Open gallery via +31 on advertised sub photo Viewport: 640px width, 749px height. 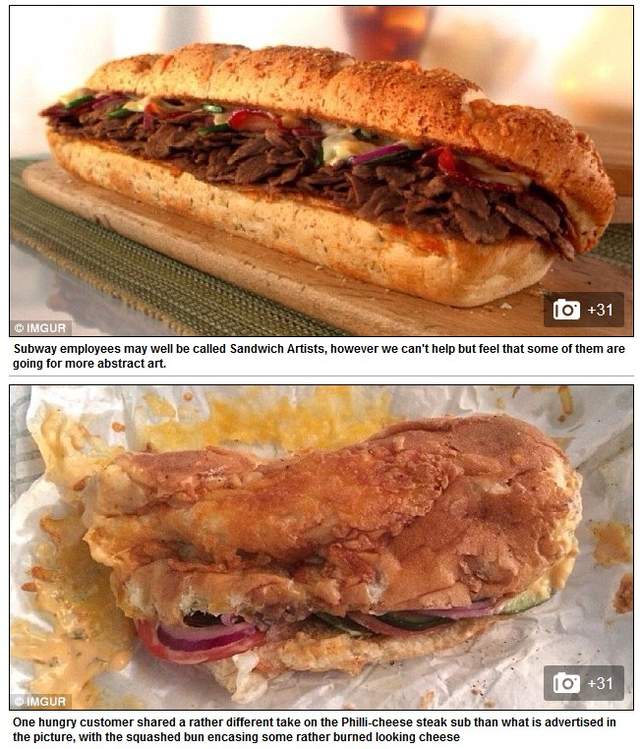583,310
